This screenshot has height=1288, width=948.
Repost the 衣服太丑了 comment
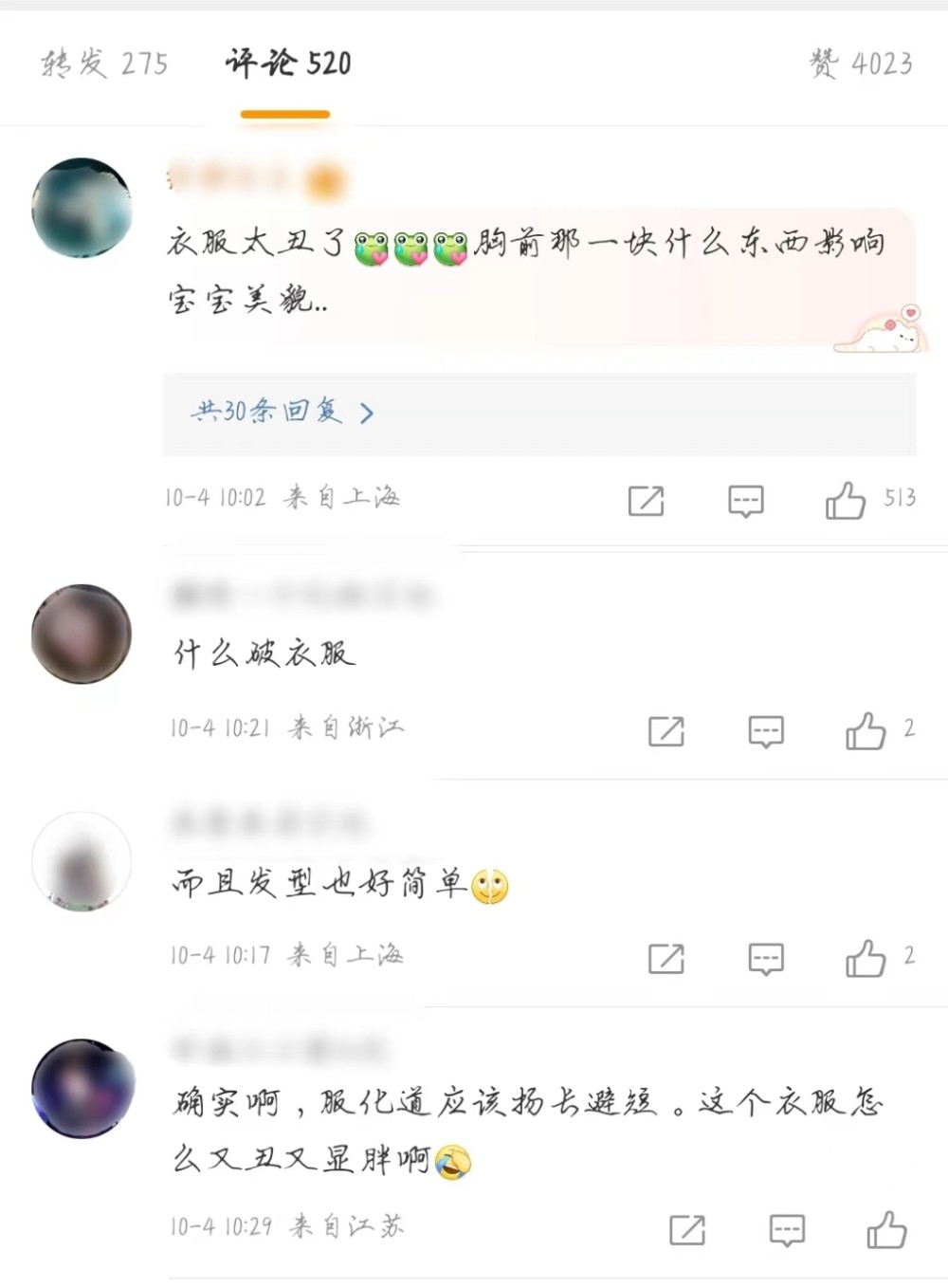click(x=646, y=500)
